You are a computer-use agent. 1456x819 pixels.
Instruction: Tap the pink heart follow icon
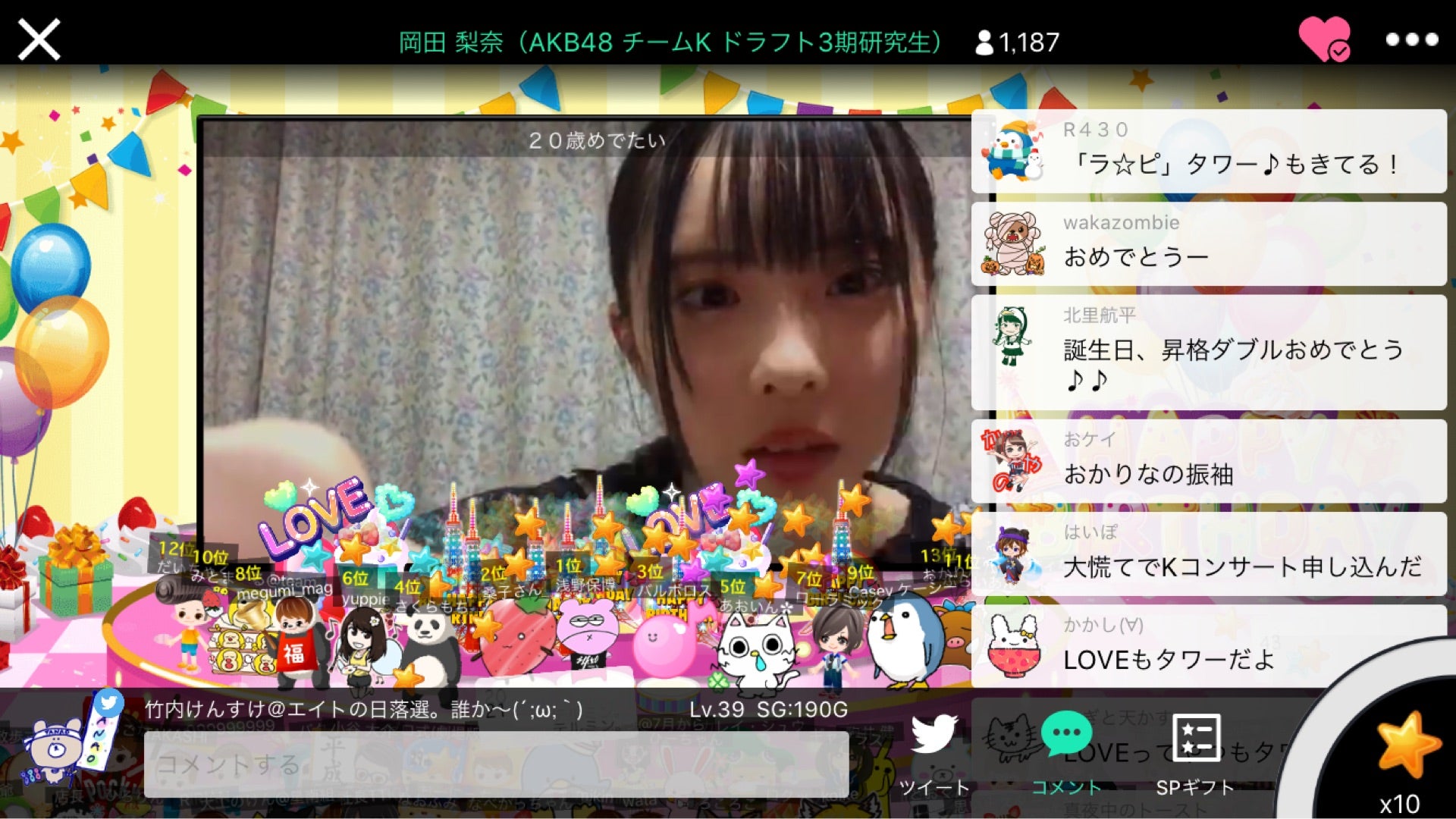coord(1324,39)
